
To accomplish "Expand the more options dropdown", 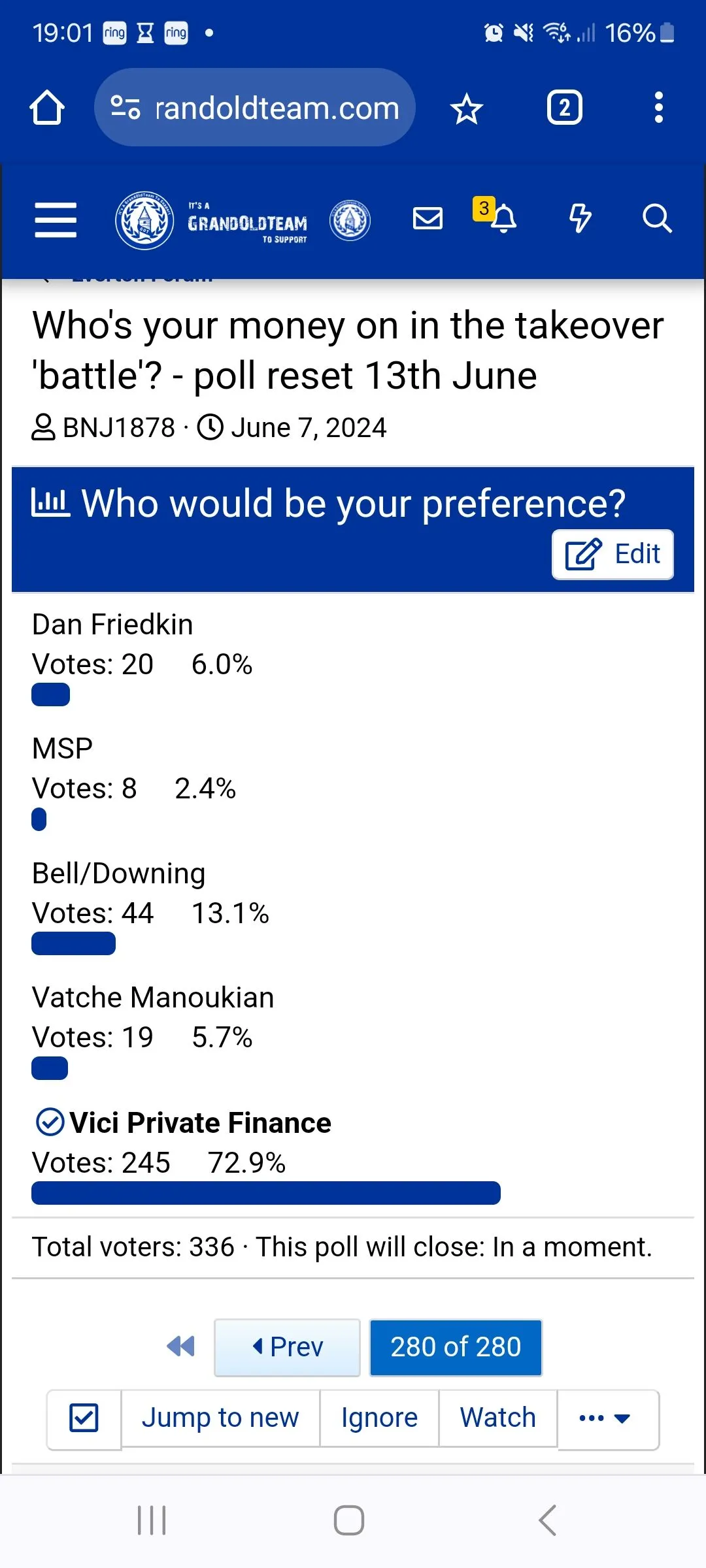I will (605, 1418).
